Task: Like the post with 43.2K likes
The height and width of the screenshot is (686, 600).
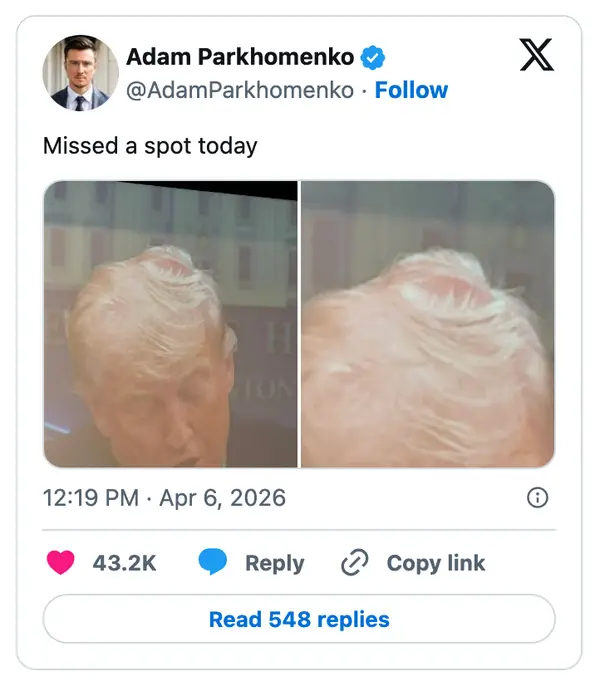Action: pos(62,563)
